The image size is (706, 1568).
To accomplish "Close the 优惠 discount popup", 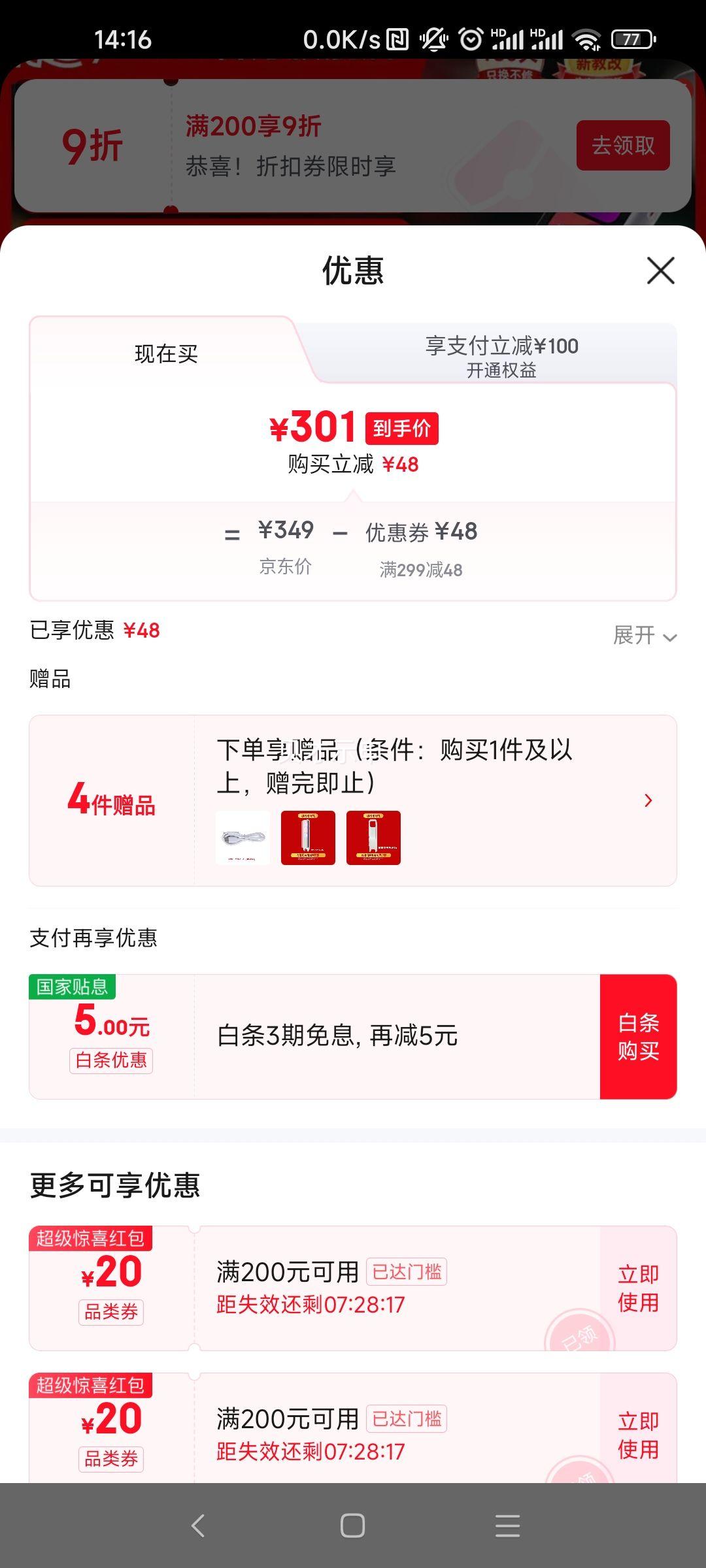I will pyautogui.click(x=662, y=270).
